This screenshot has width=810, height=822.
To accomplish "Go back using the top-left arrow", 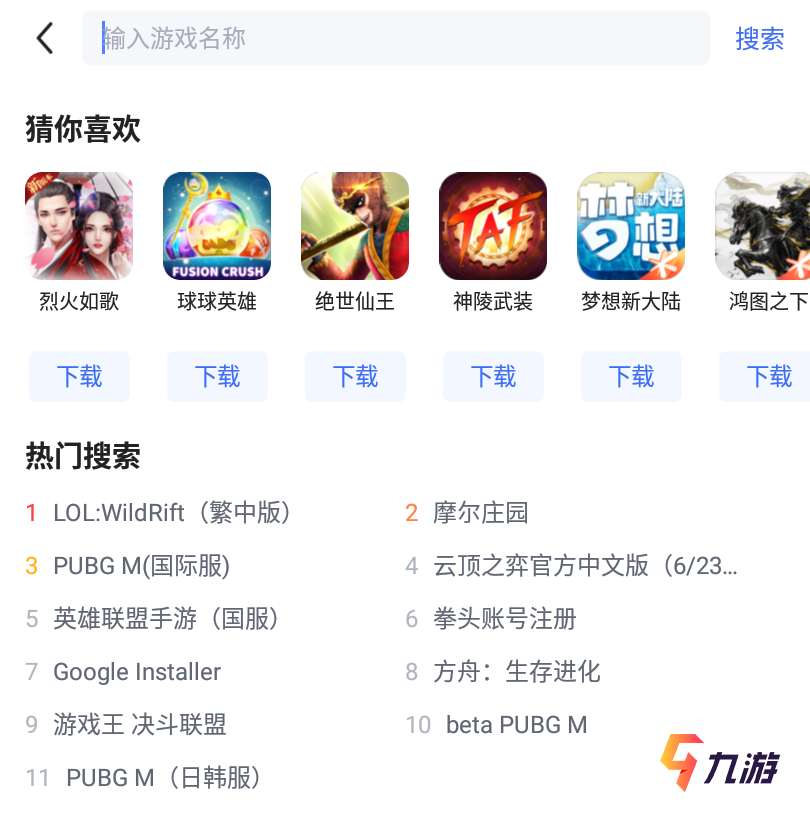I will click(x=45, y=39).
